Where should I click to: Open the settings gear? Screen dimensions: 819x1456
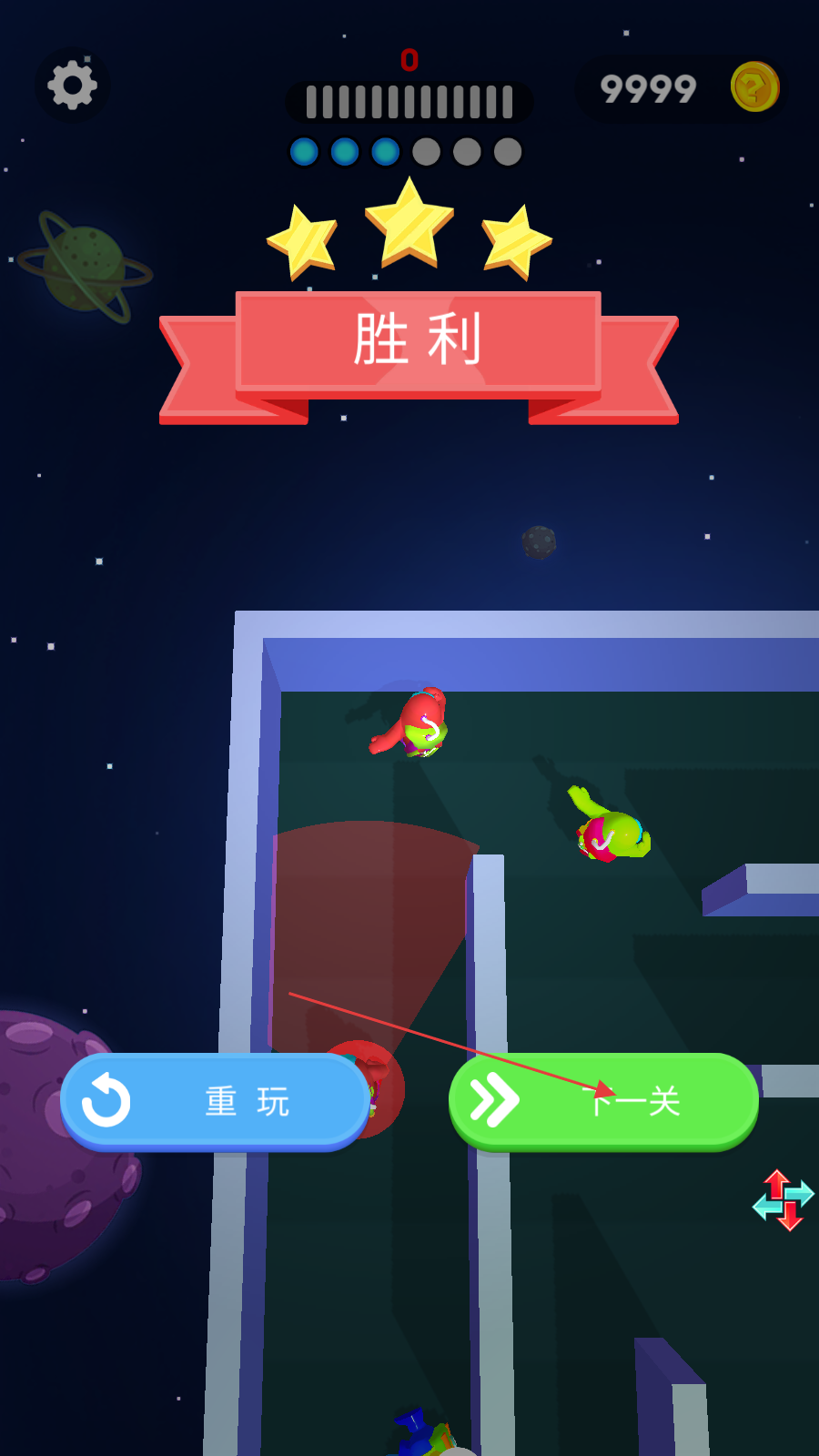(x=72, y=86)
